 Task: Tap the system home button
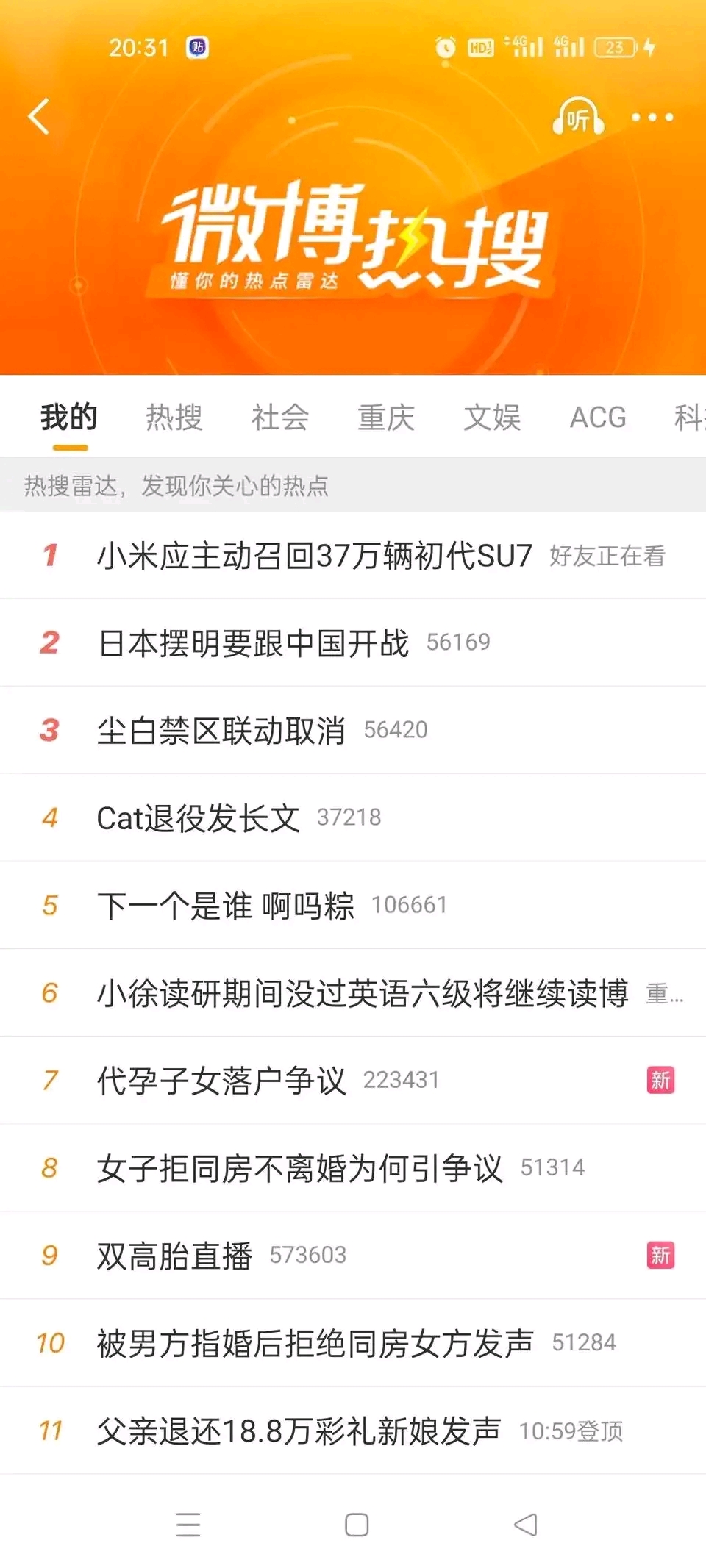point(357,1525)
